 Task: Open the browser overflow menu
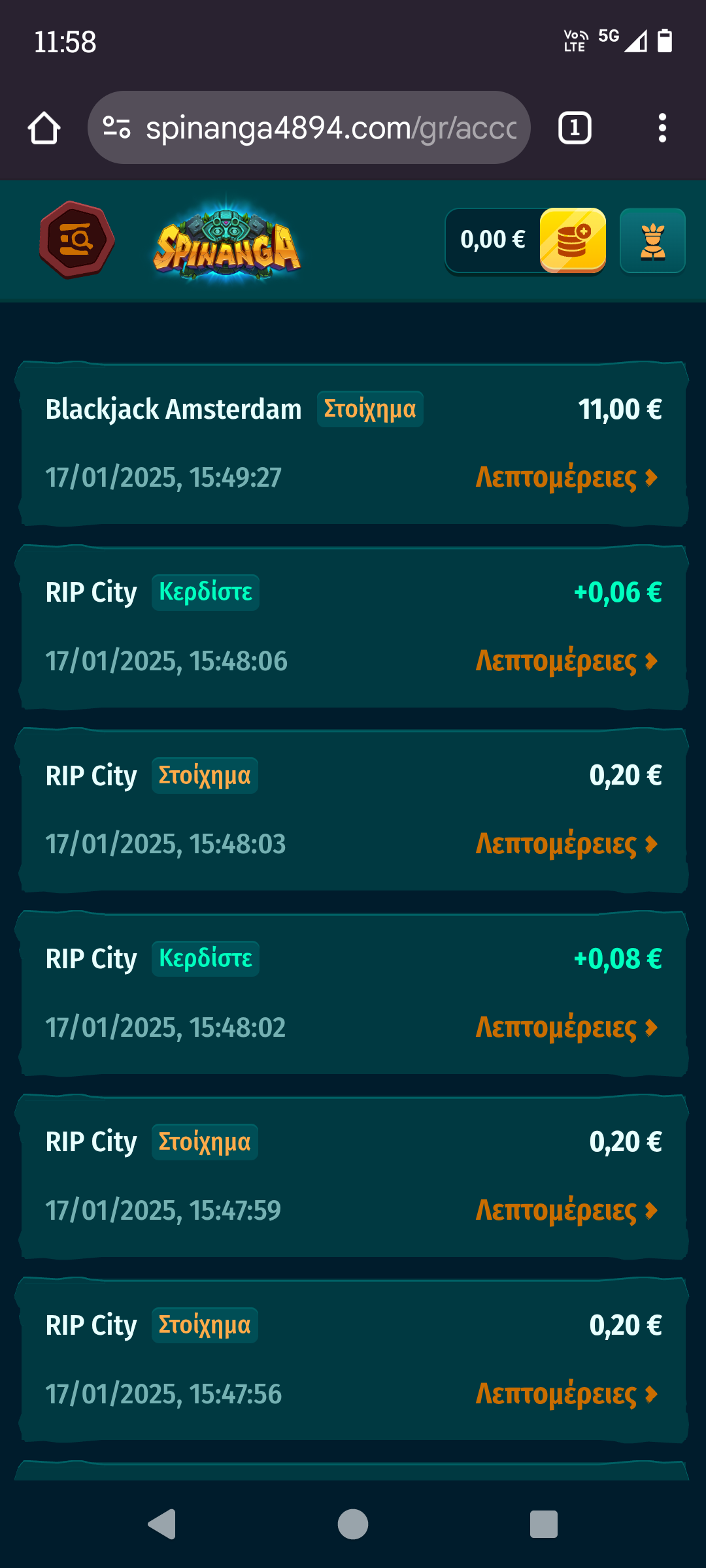(662, 128)
